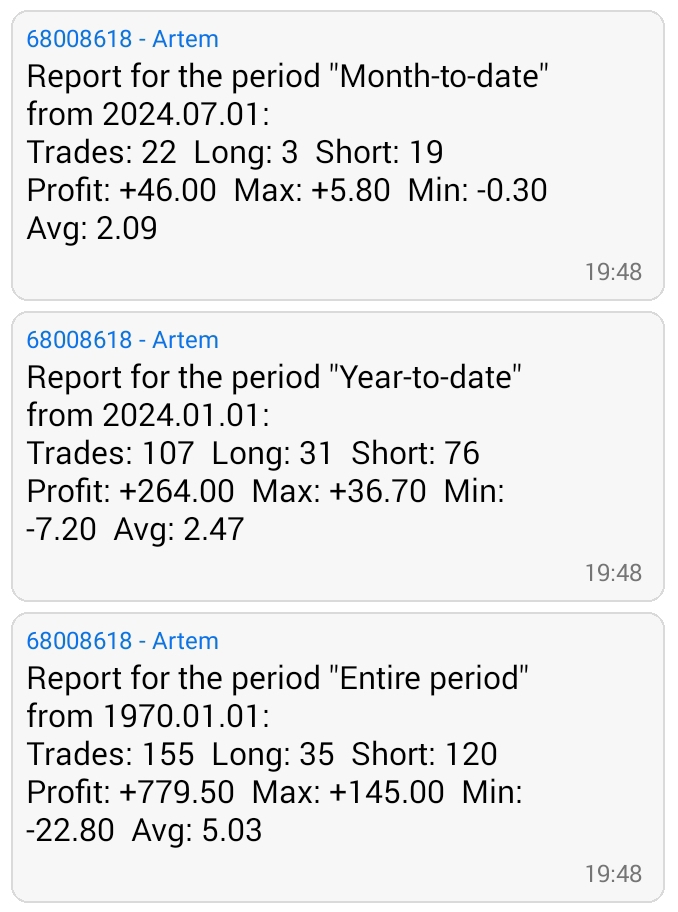Tap the Entire period report message
The image size is (678, 912).
pos(338,757)
